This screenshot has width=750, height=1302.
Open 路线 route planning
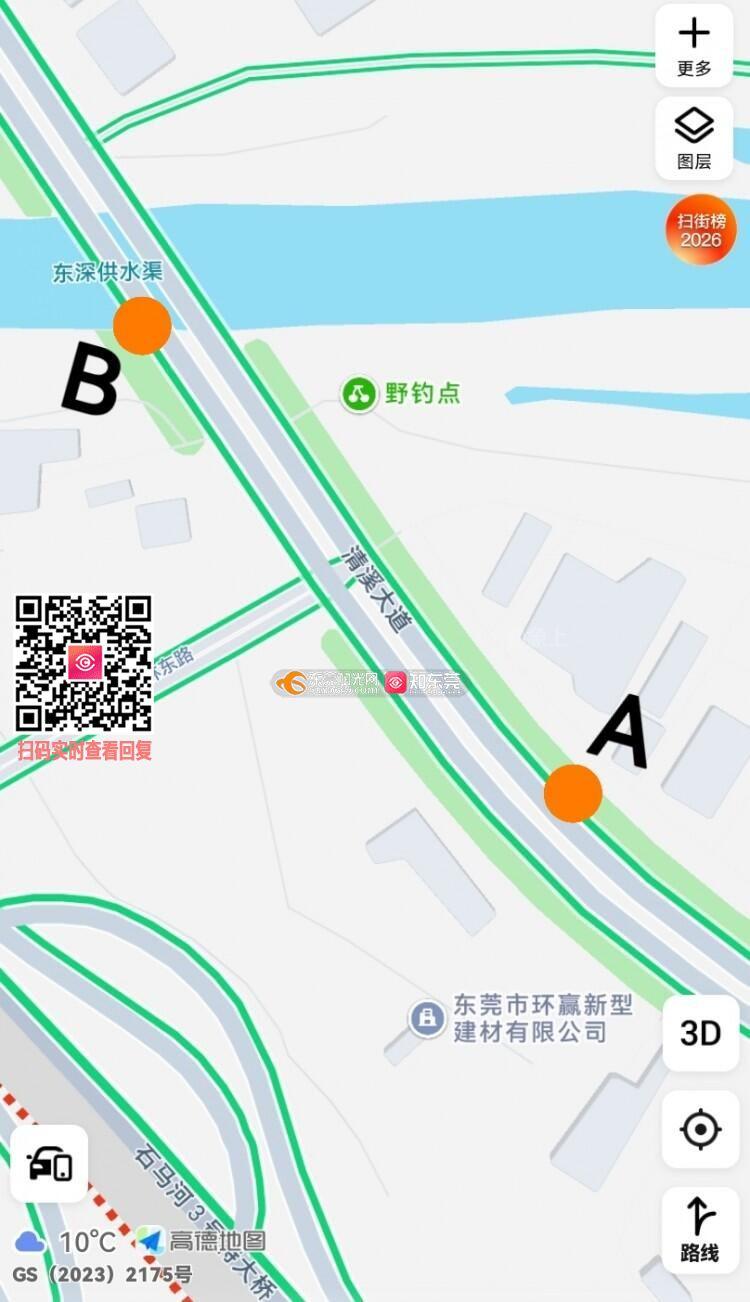tap(700, 1228)
